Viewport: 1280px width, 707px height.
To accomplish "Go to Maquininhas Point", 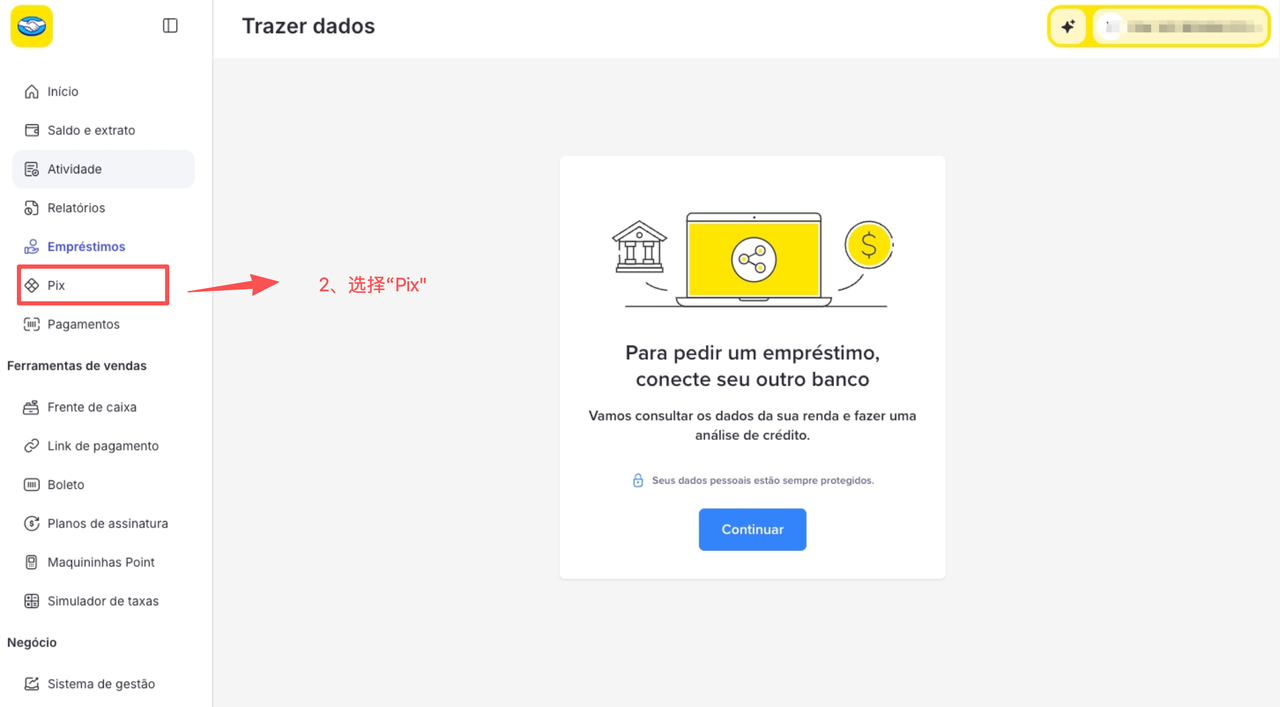I will coord(103,562).
